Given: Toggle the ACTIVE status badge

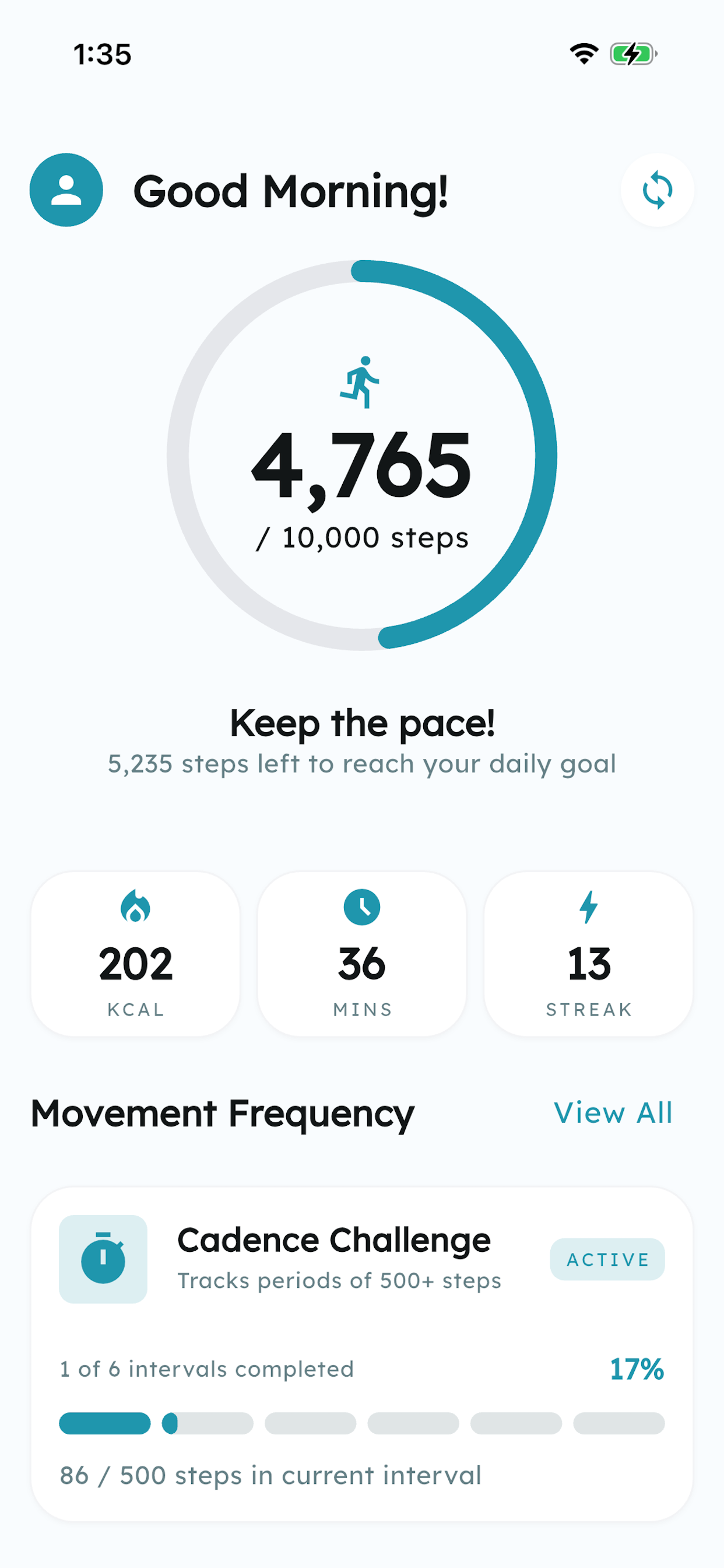Looking at the screenshot, I should click(x=607, y=1259).
